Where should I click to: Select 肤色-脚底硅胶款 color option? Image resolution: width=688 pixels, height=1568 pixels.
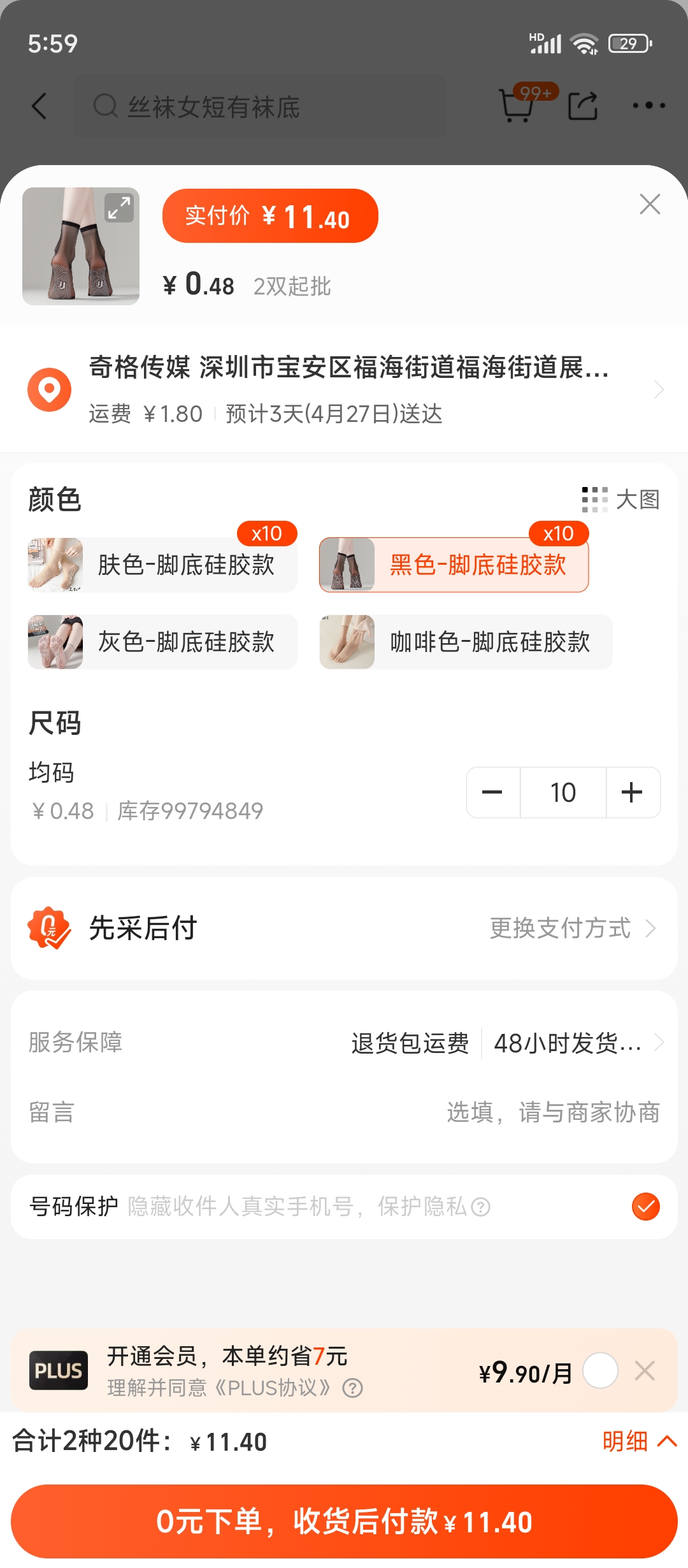[x=162, y=565]
